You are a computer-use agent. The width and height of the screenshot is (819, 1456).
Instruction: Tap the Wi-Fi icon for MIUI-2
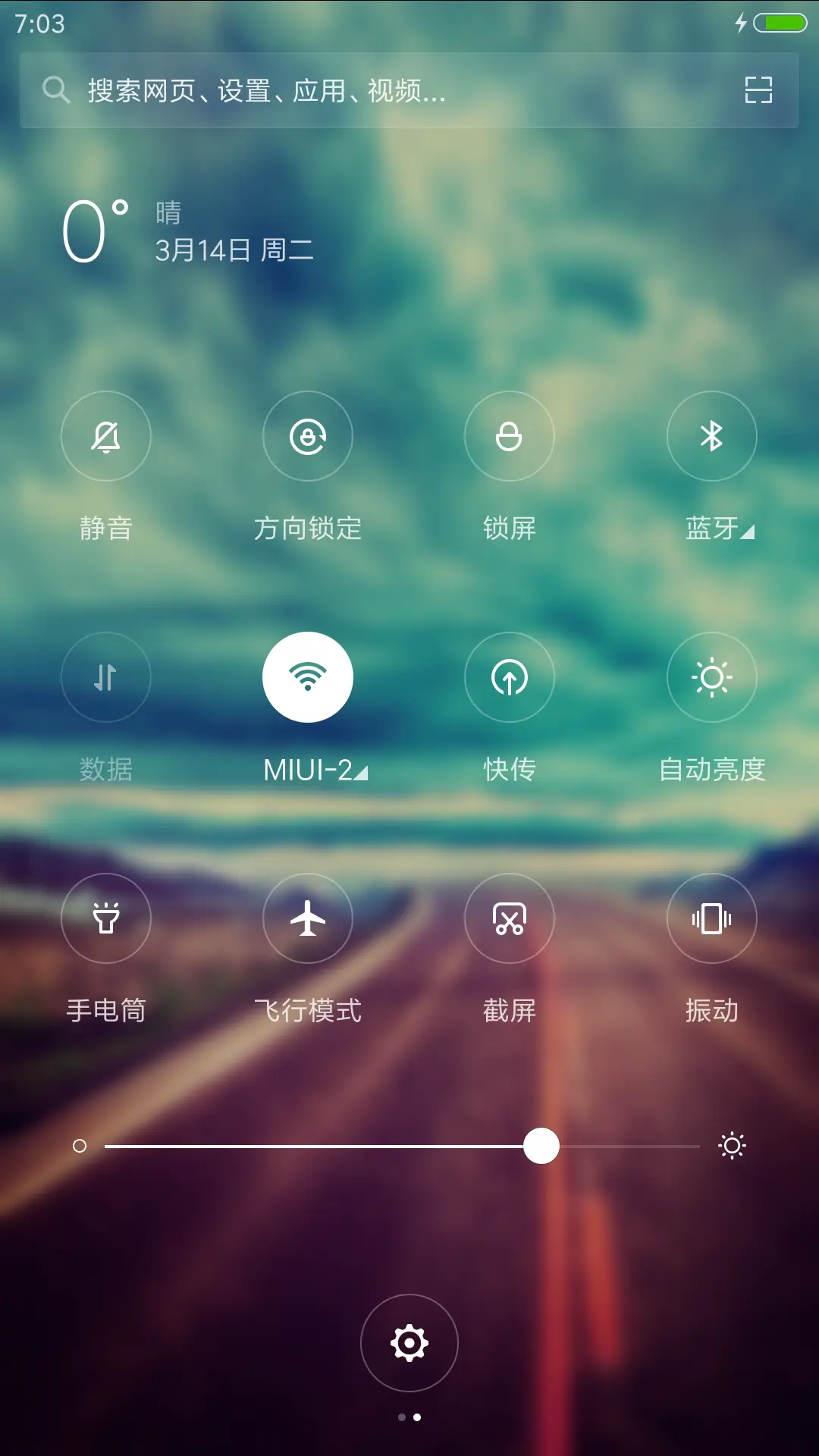pos(307,677)
